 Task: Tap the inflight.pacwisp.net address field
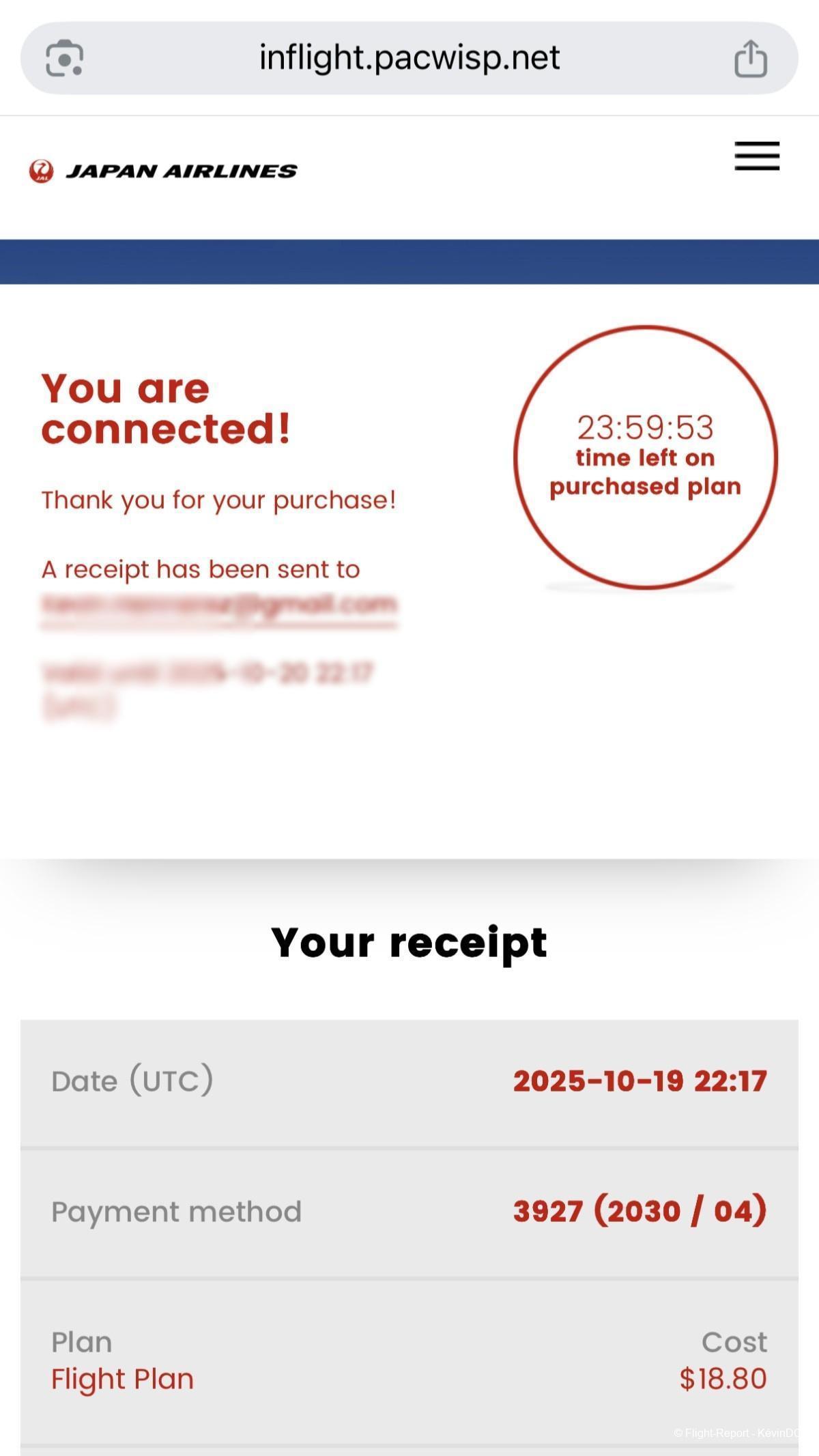tap(409, 58)
